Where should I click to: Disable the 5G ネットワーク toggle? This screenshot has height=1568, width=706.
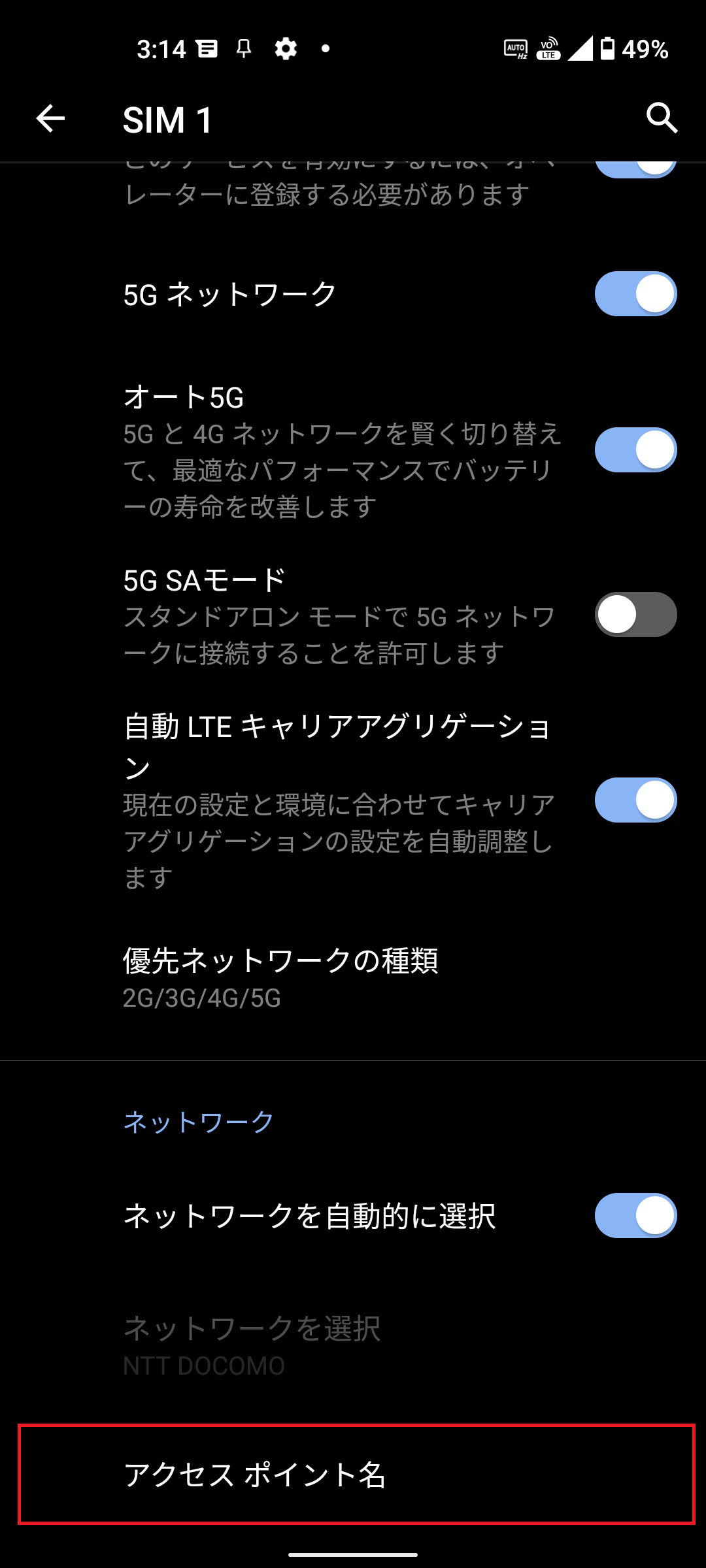tap(635, 293)
